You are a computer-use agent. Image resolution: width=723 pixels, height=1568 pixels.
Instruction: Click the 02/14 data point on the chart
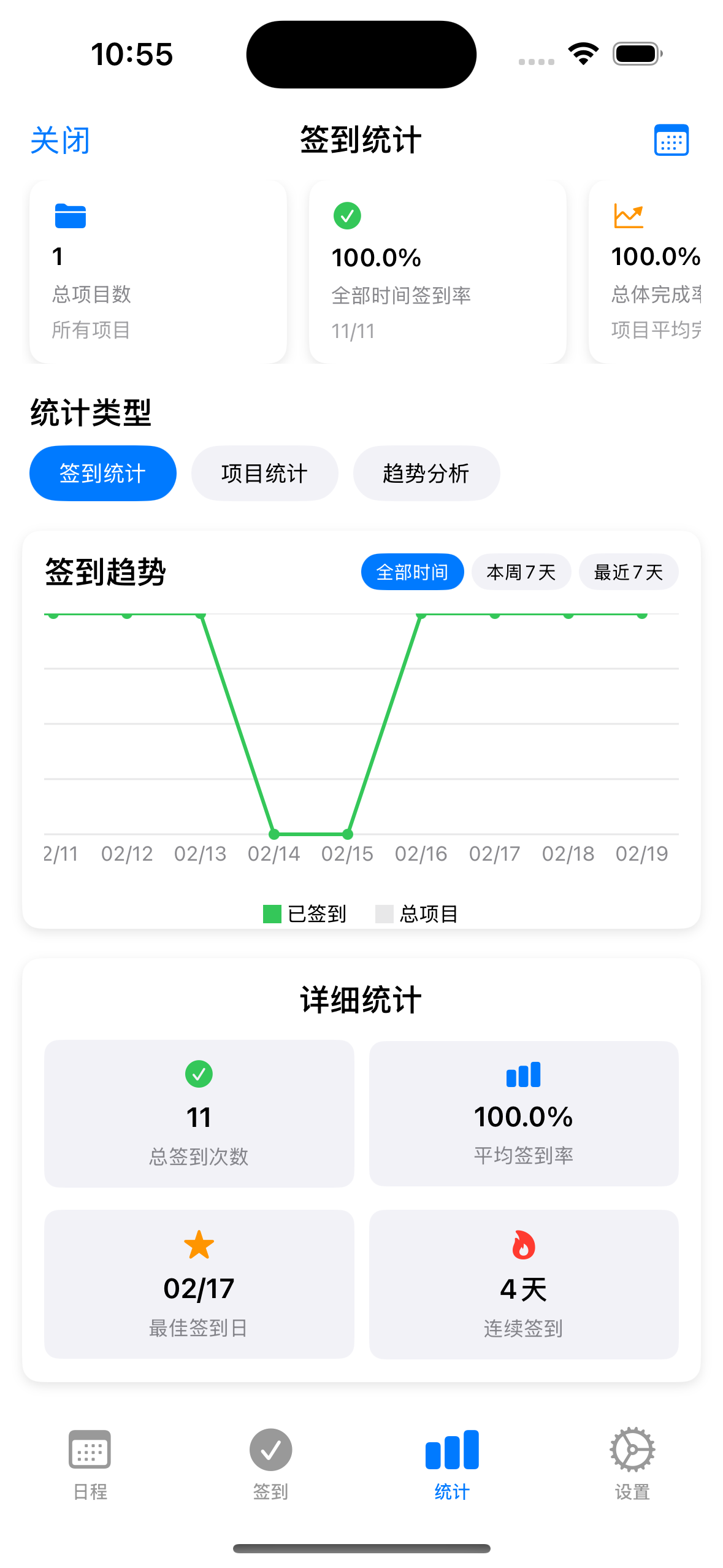pyautogui.click(x=274, y=834)
